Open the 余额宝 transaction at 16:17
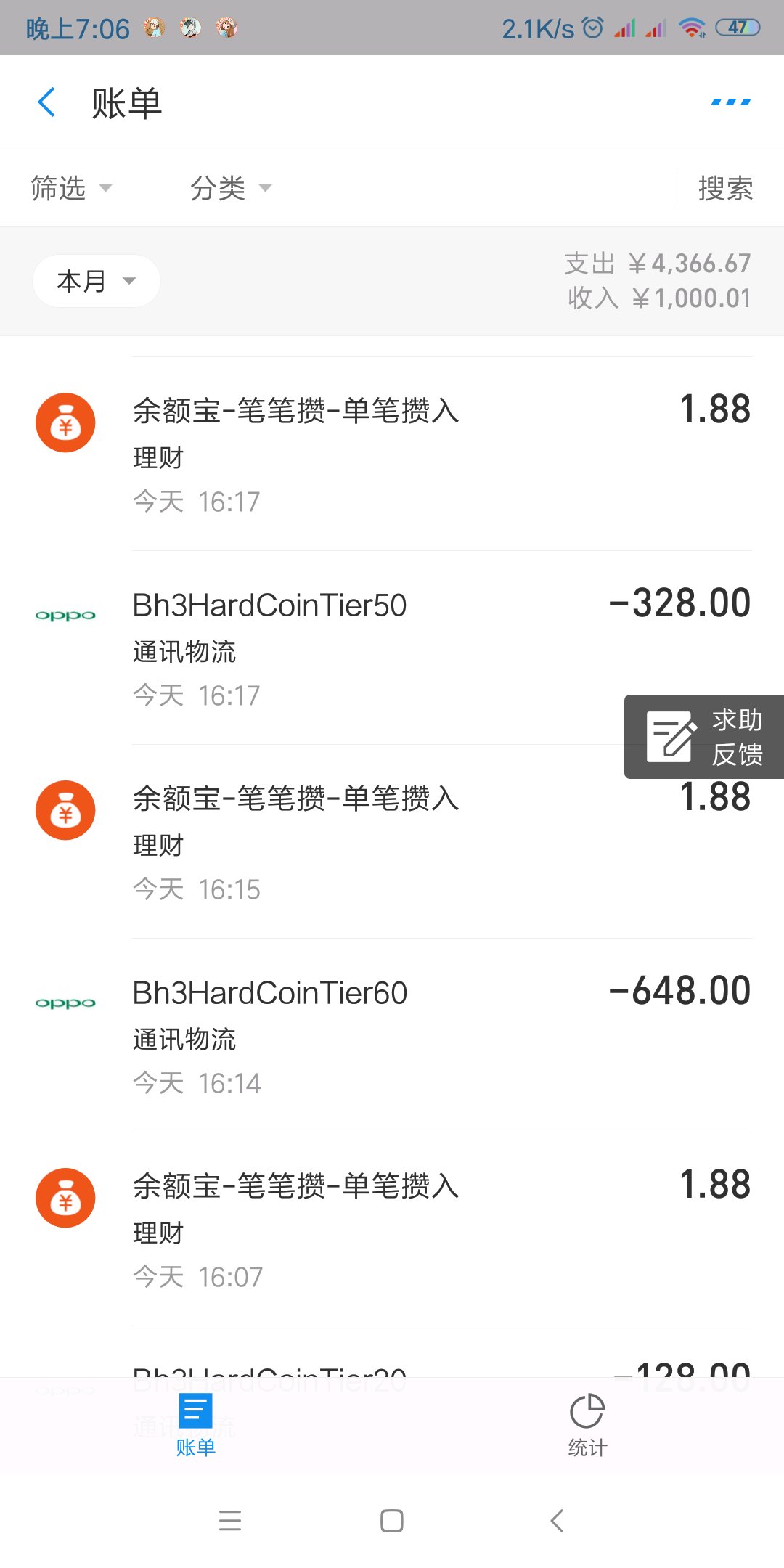The height and width of the screenshot is (1568, 784). (392, 454)
